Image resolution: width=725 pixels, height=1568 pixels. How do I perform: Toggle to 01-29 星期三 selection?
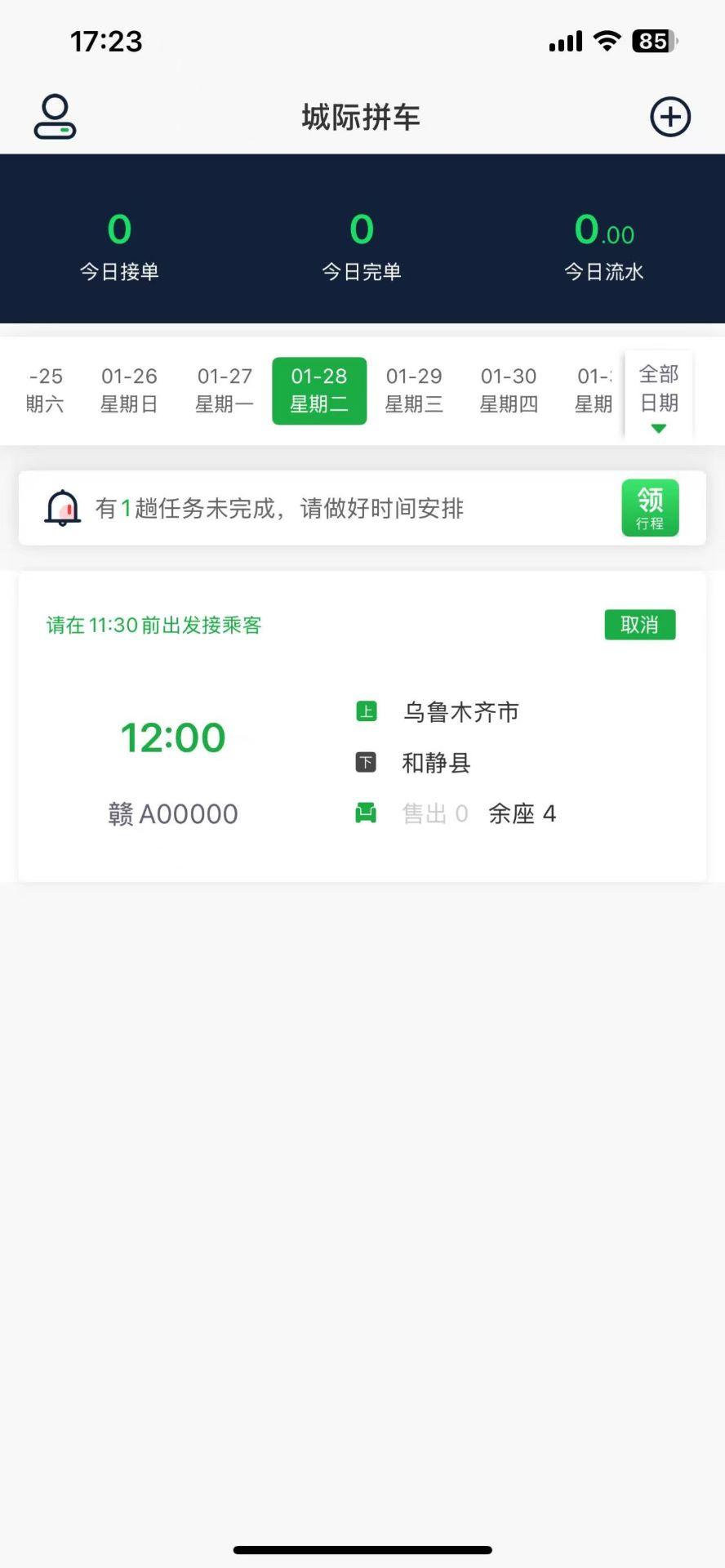point(414,390)
